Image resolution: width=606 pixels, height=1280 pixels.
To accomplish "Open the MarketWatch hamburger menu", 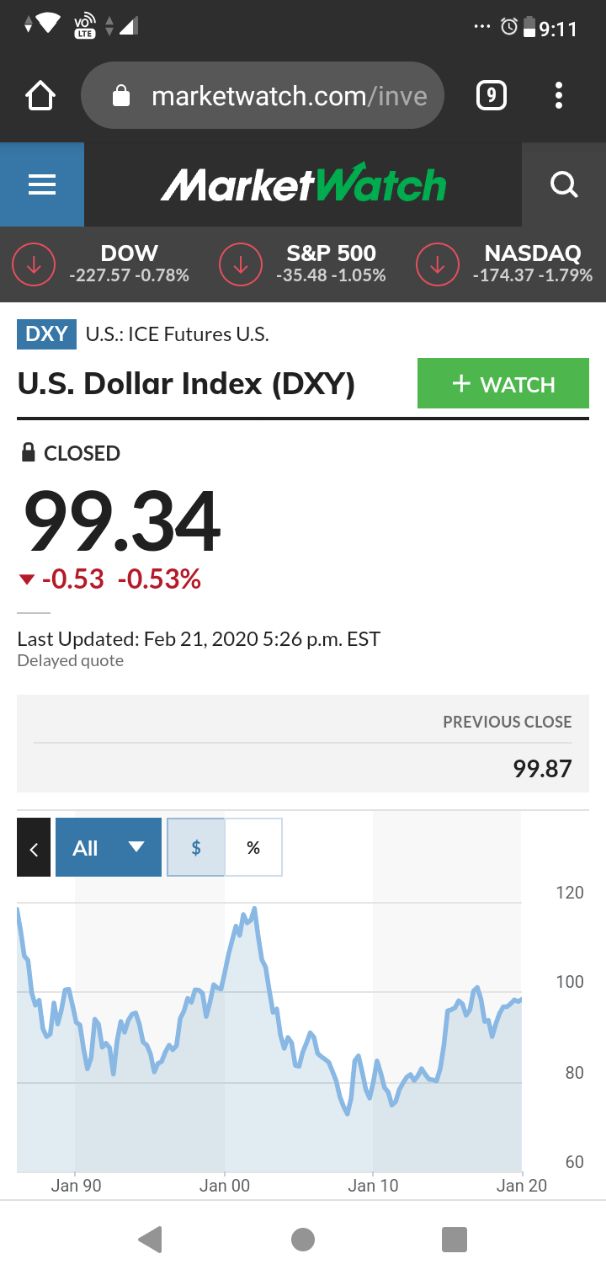I will click(x=42, y=185).
